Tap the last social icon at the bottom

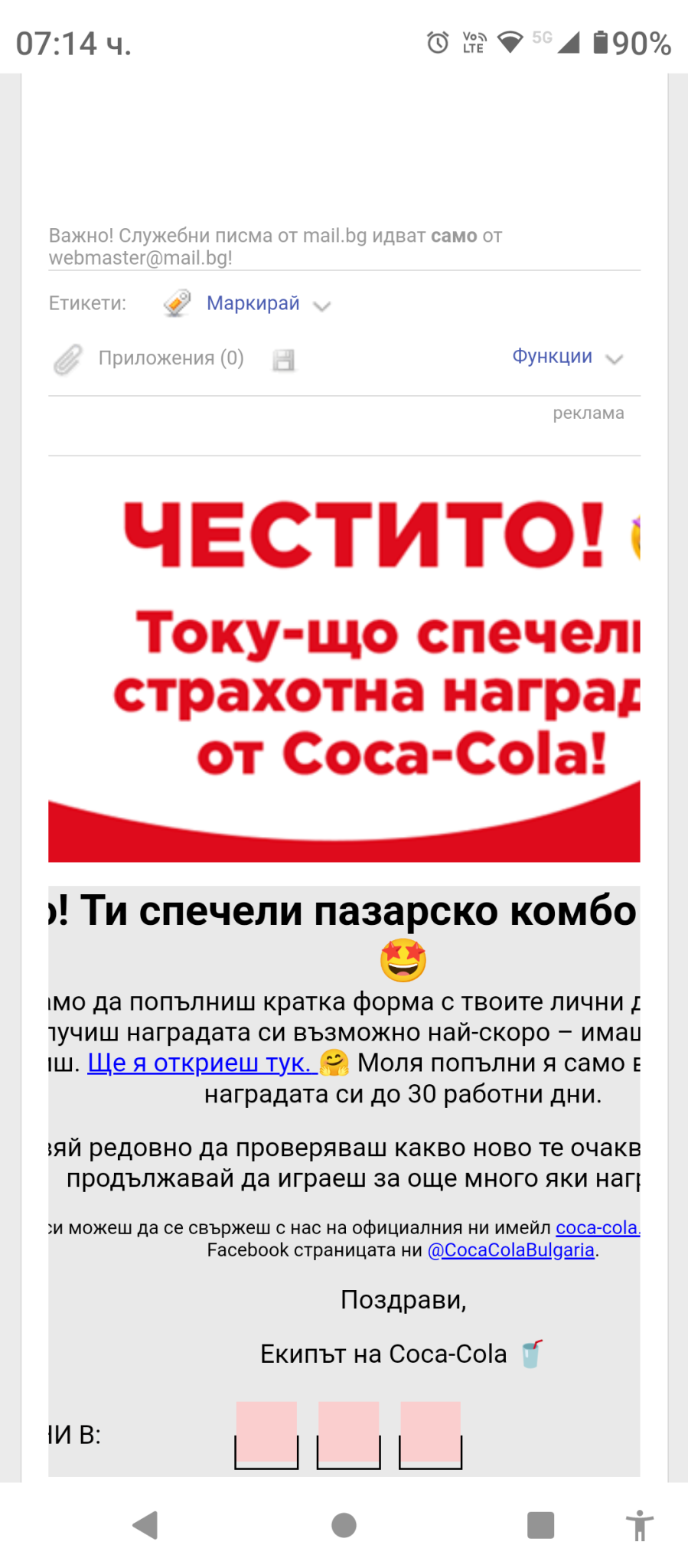point(431,1435)
